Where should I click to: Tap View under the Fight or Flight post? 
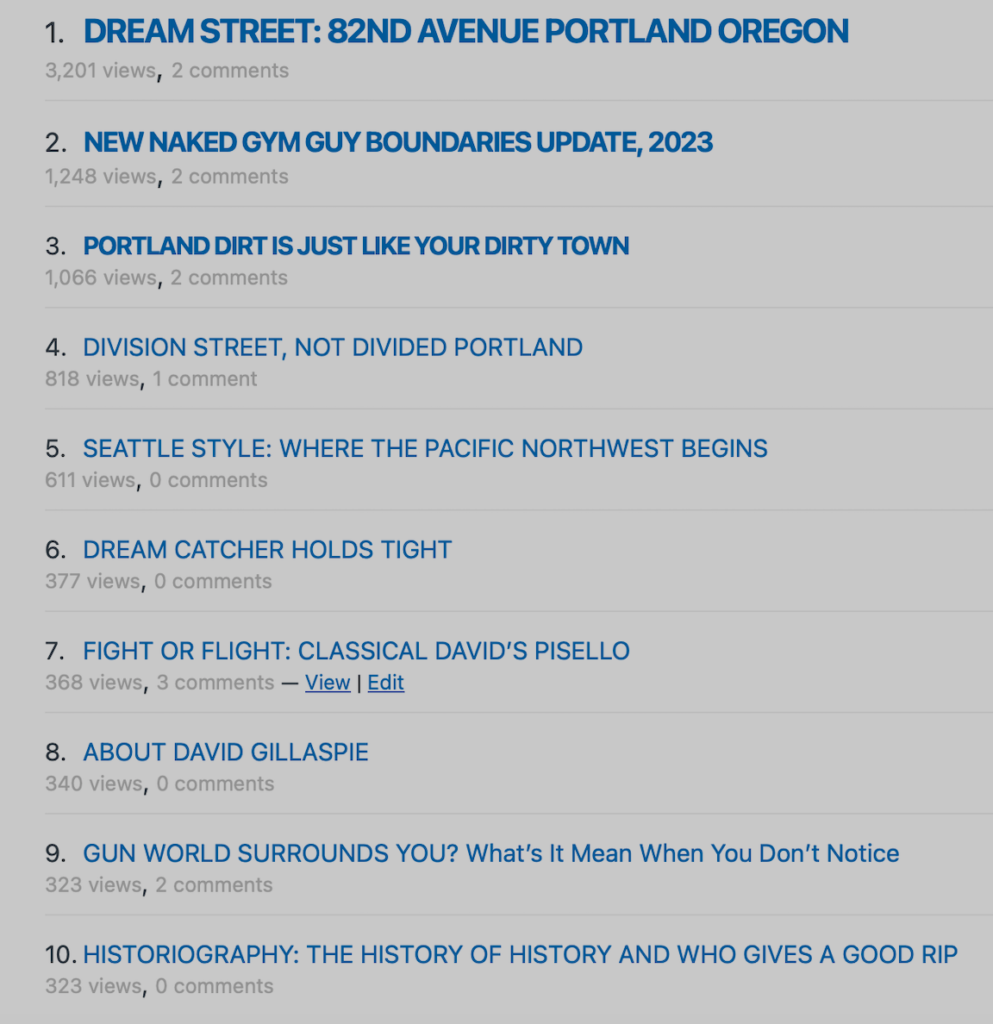click(328, 683)
